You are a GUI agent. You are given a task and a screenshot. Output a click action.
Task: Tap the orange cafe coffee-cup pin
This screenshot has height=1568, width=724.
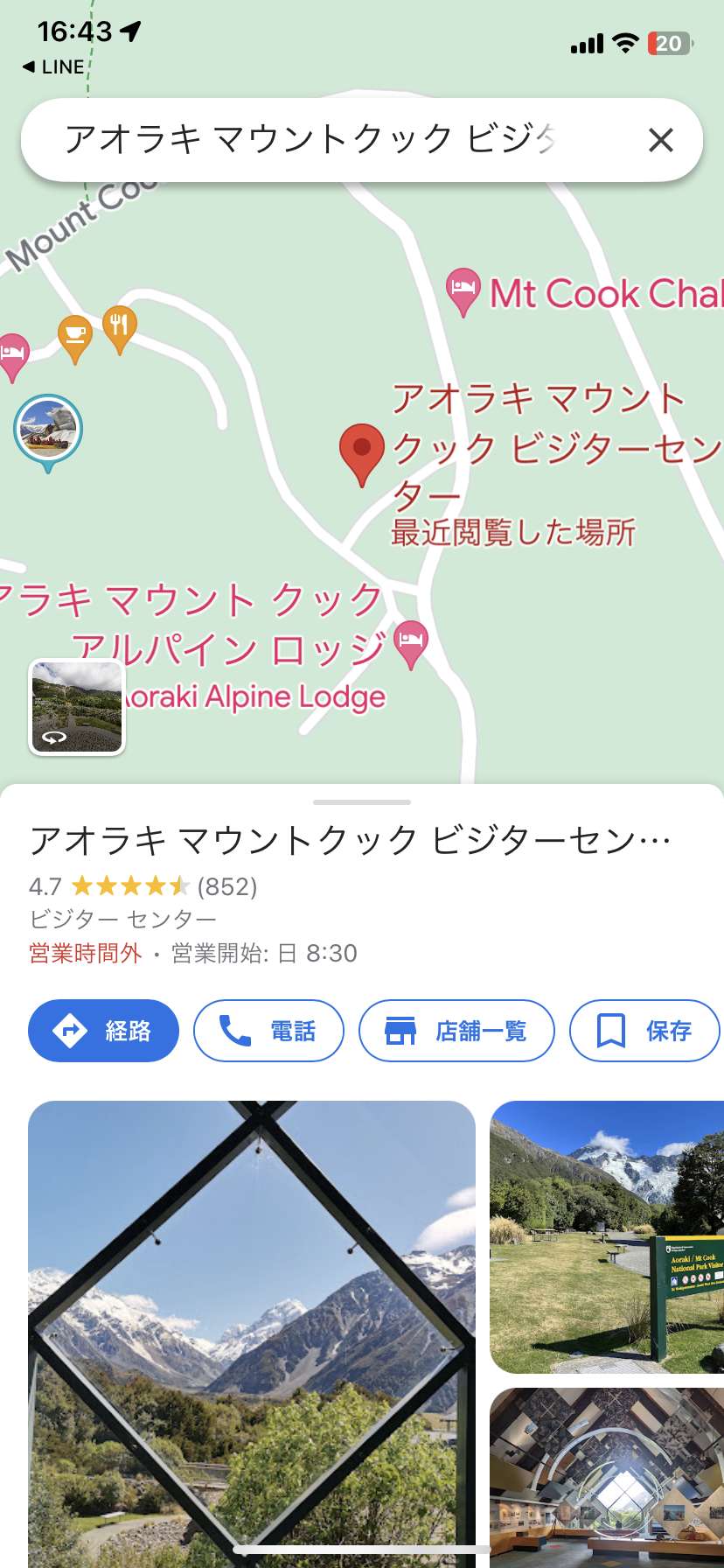(75, 338)
